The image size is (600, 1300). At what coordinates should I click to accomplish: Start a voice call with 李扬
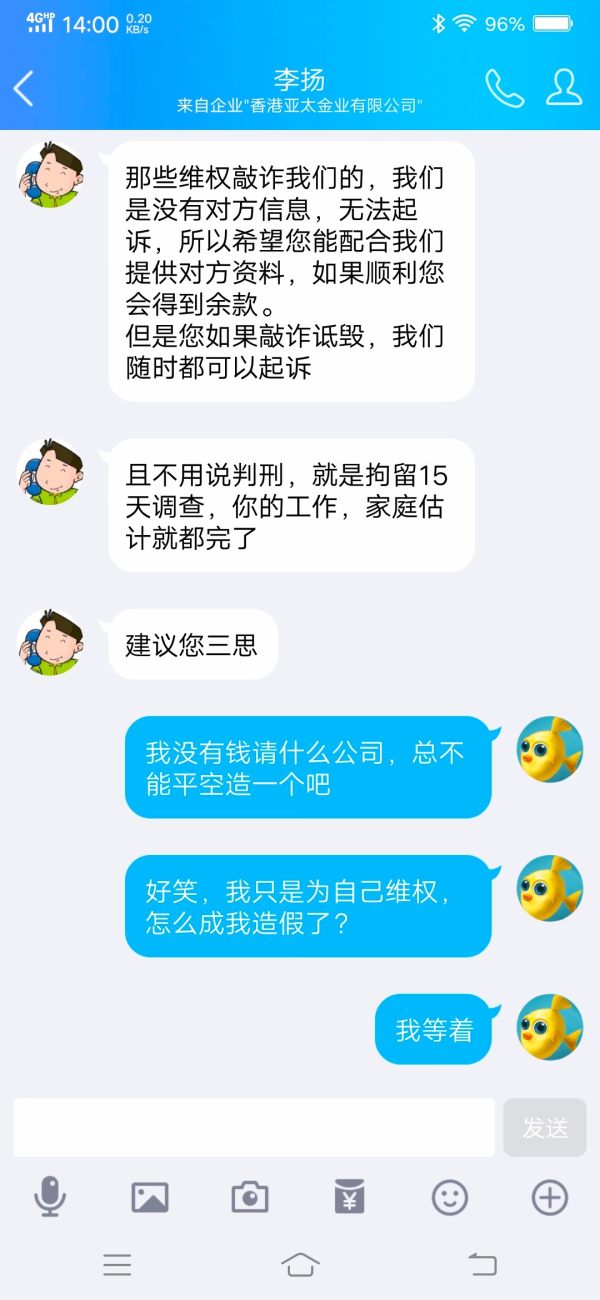504,88
